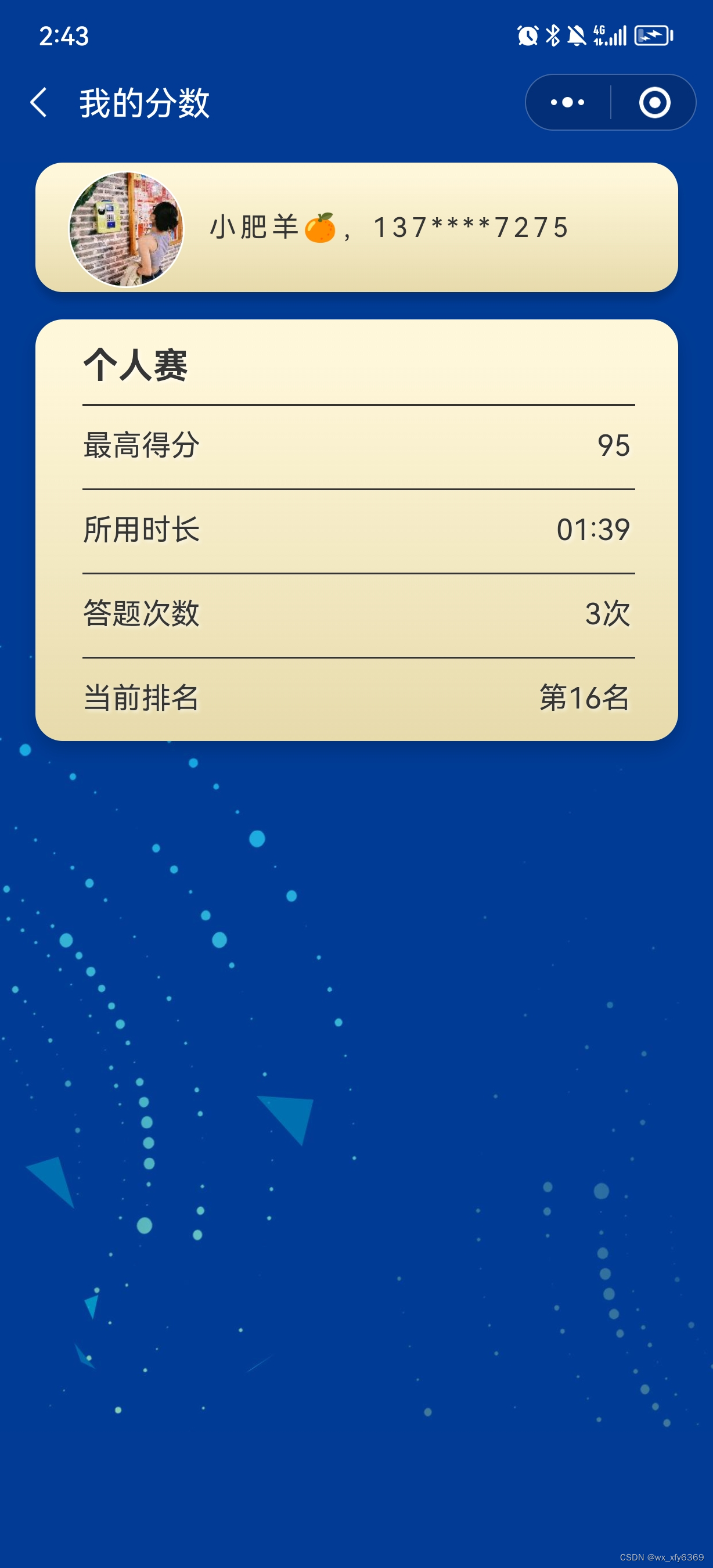Tap the charging battery status icon
Screen dimensions: 713x1568
click(x=651, y=35)
